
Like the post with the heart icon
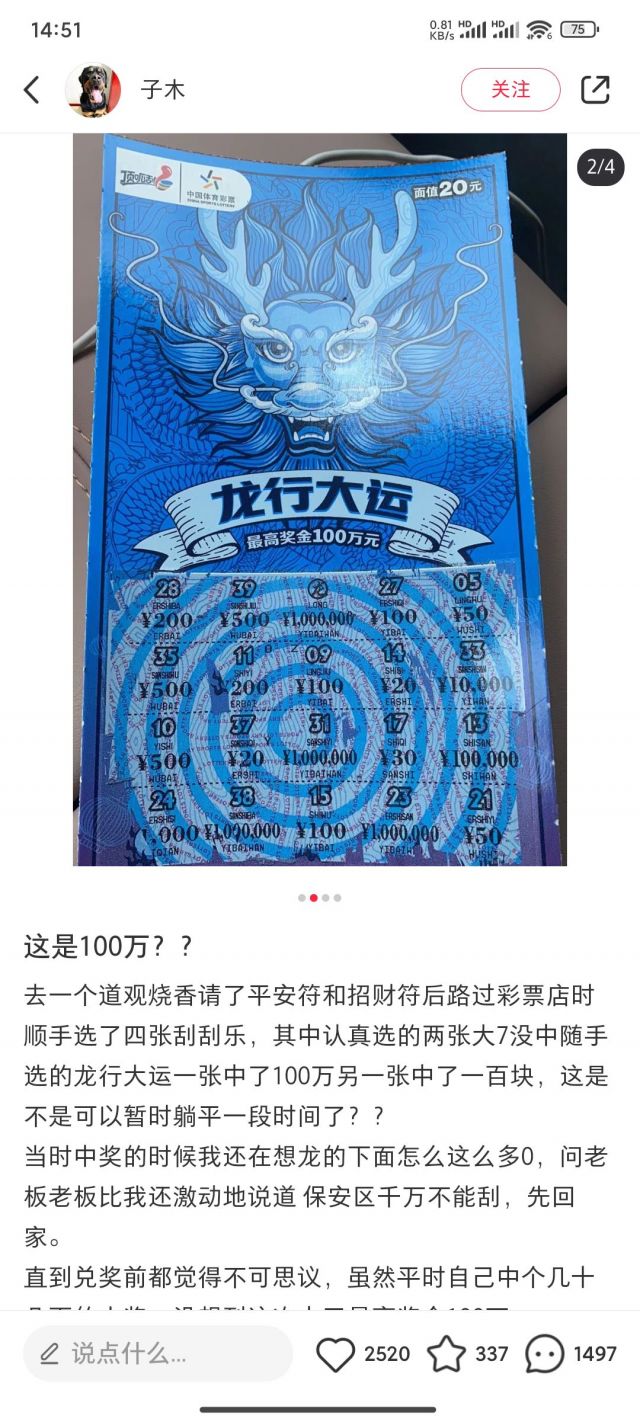336,1354
